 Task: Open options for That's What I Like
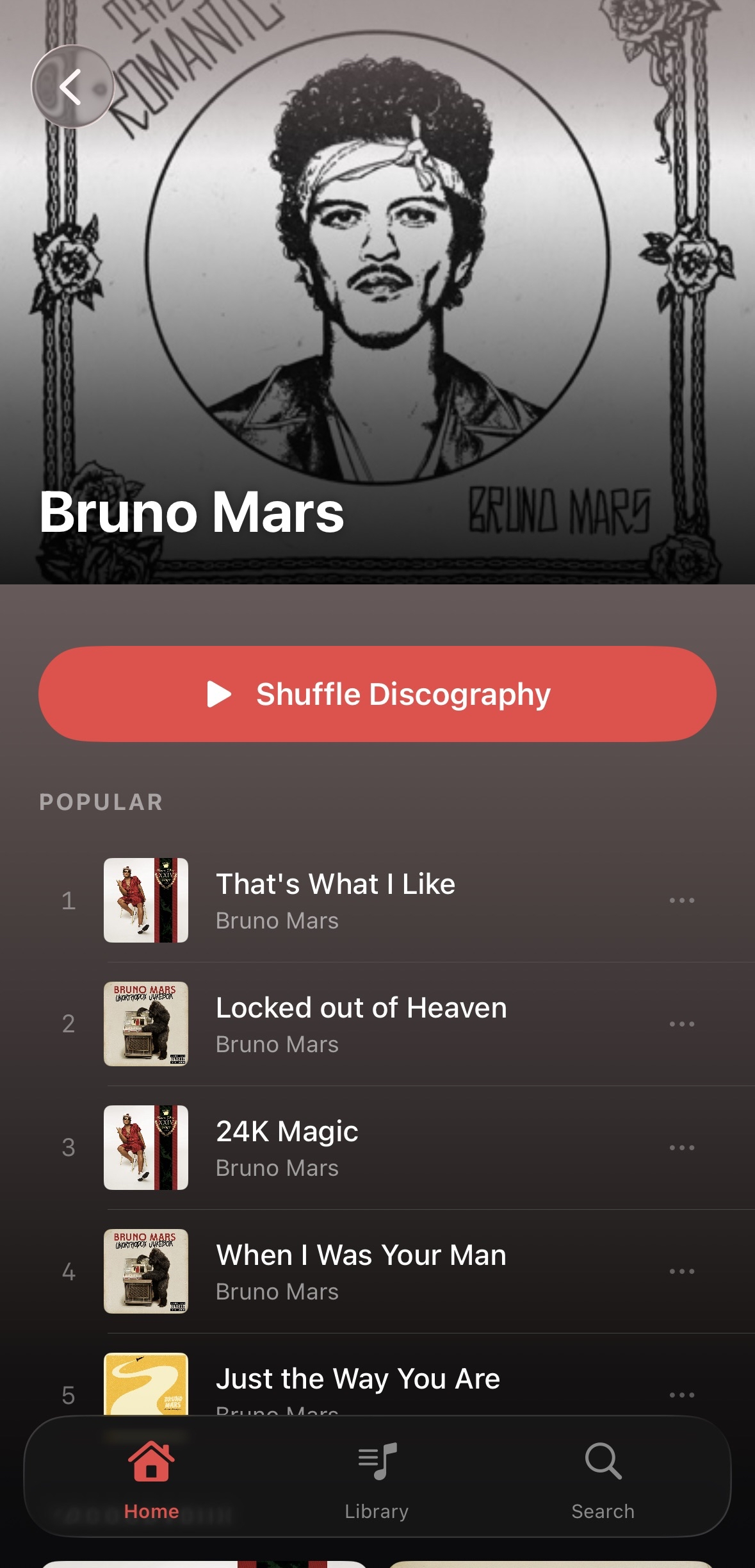(681, 900)
